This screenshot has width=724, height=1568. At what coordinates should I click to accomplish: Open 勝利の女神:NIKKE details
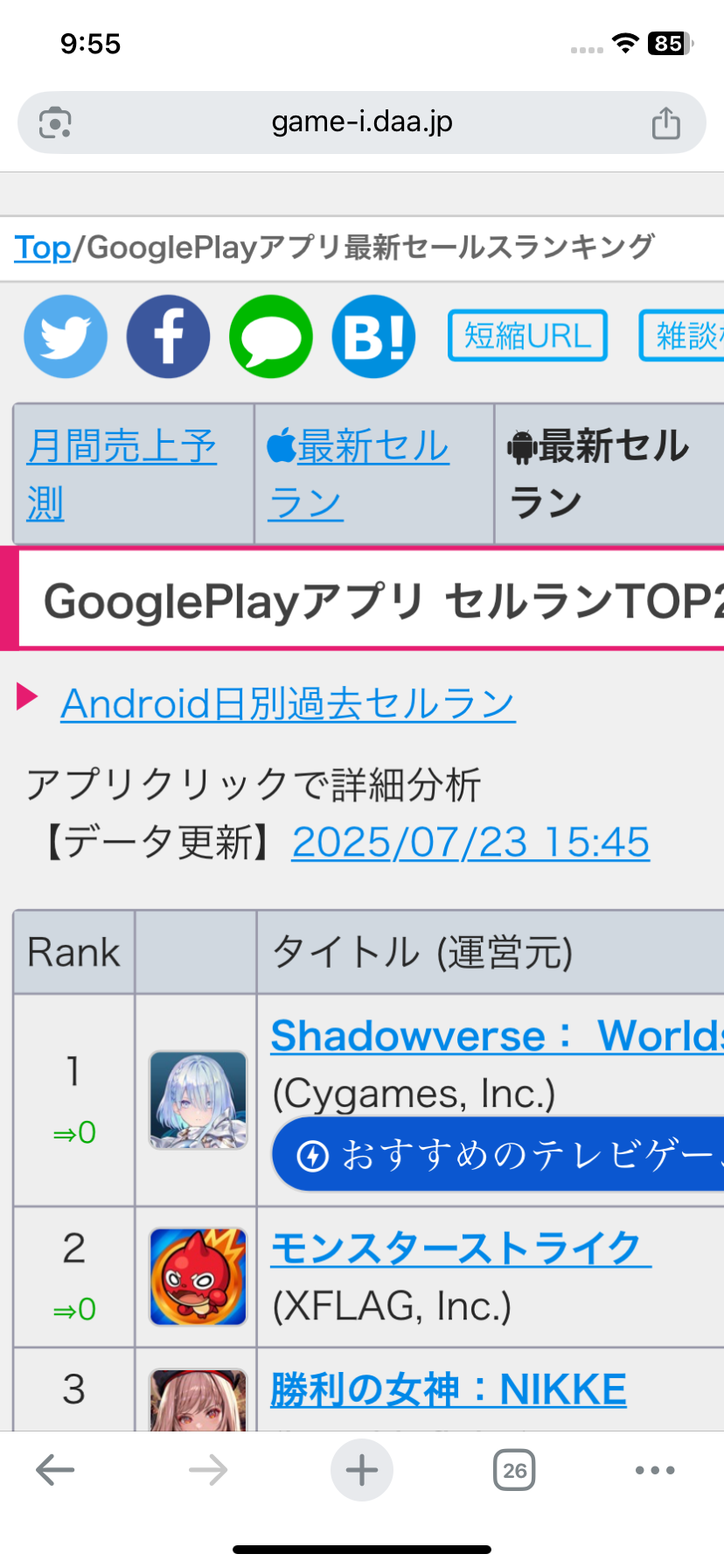tap(449, 1389)
